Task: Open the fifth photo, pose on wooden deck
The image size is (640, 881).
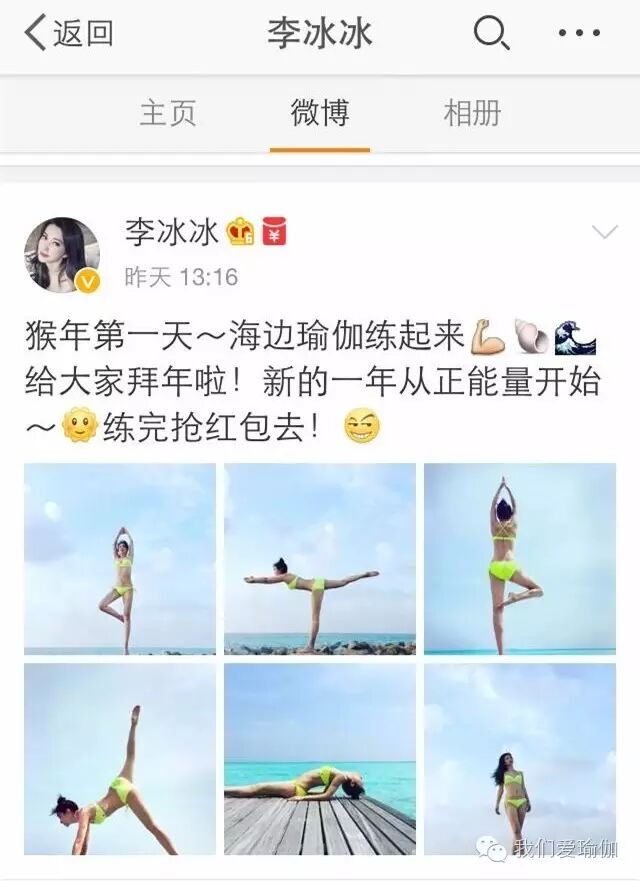Action: [x=320, y=759]
